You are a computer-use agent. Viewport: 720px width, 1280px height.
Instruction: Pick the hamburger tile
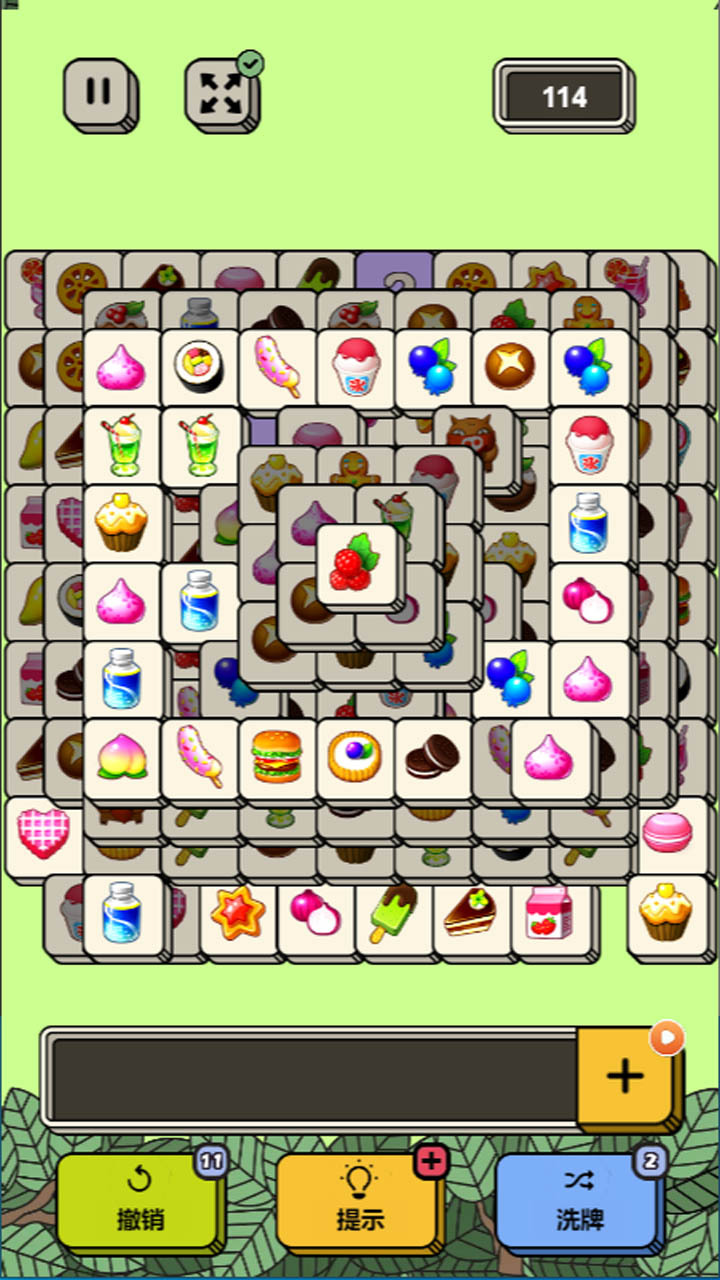point(277,757)
